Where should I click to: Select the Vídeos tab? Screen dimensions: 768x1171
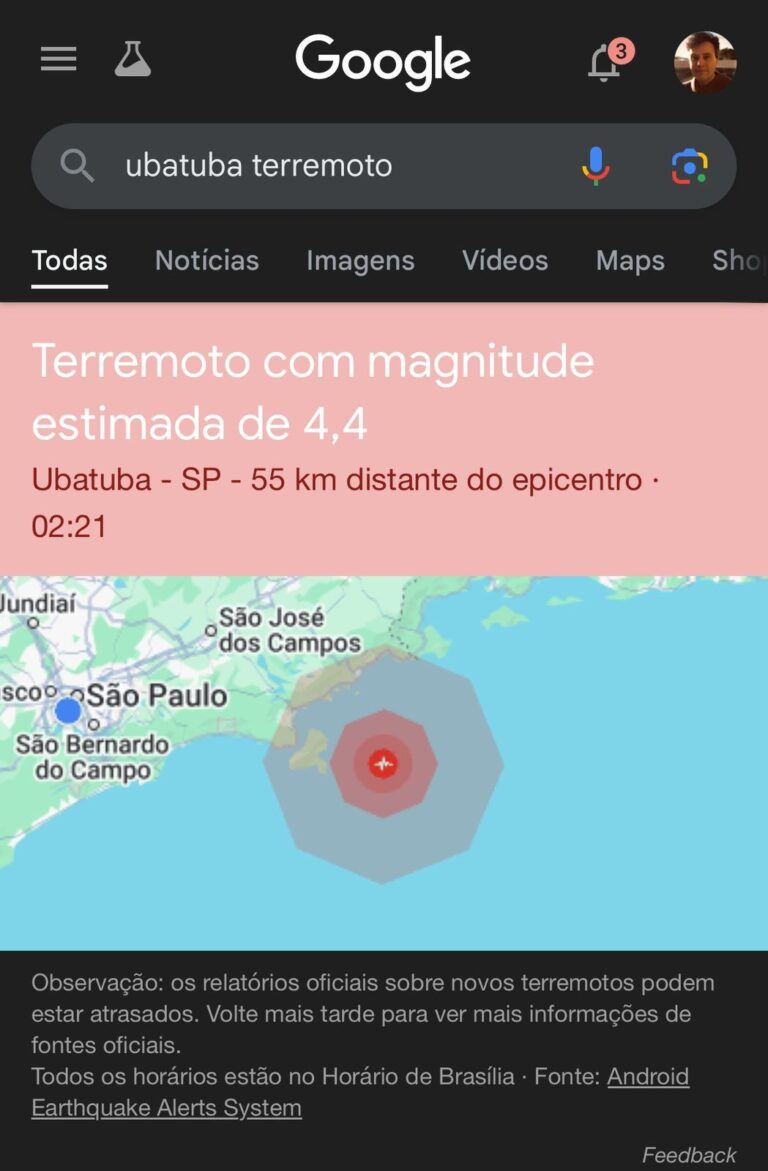tap(505, 261)
